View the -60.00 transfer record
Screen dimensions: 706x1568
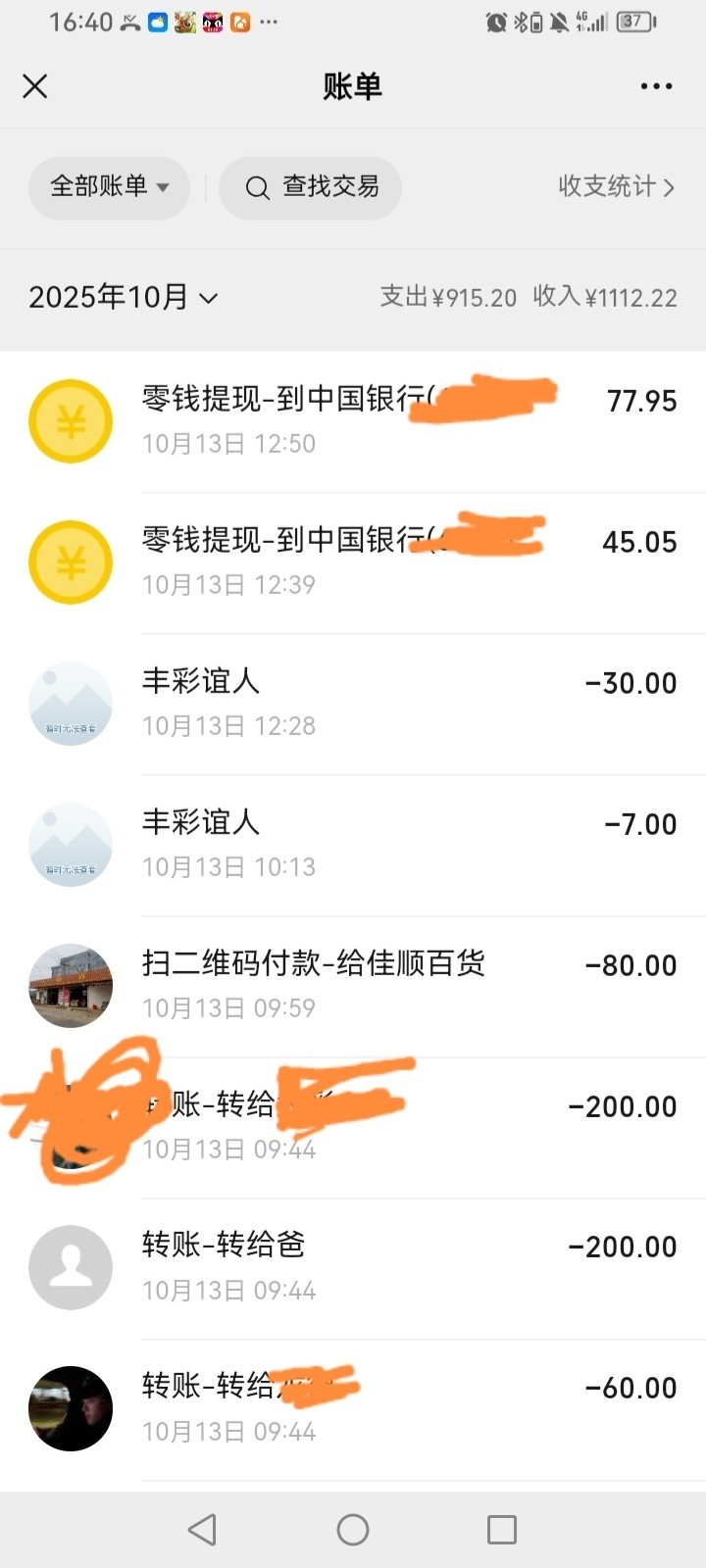[353, 1408]
